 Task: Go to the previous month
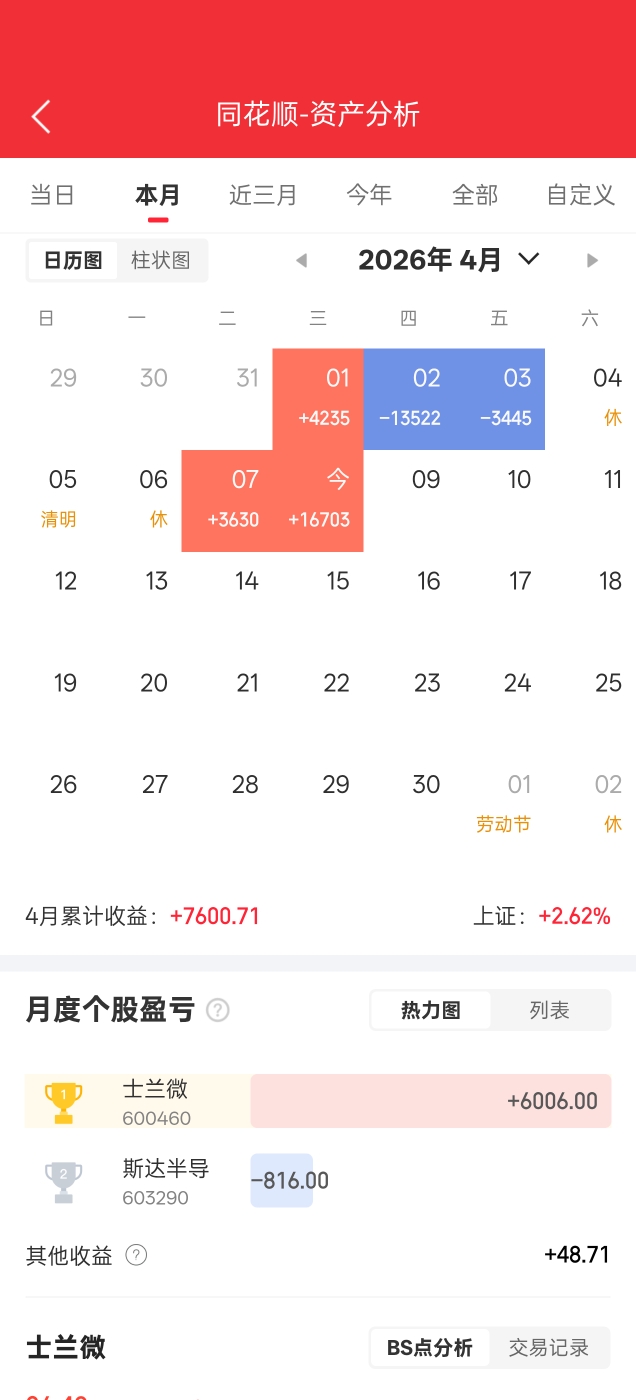(301, 261)
